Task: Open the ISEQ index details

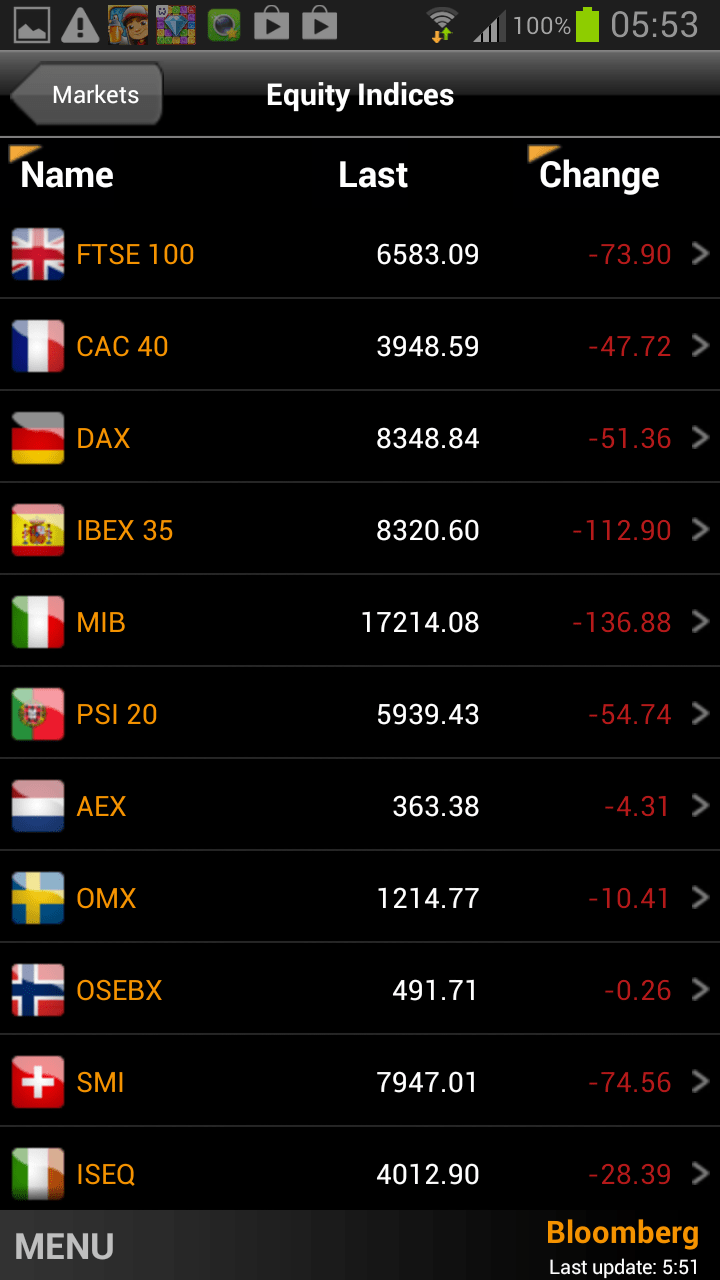Action: tap(360, 1170)
